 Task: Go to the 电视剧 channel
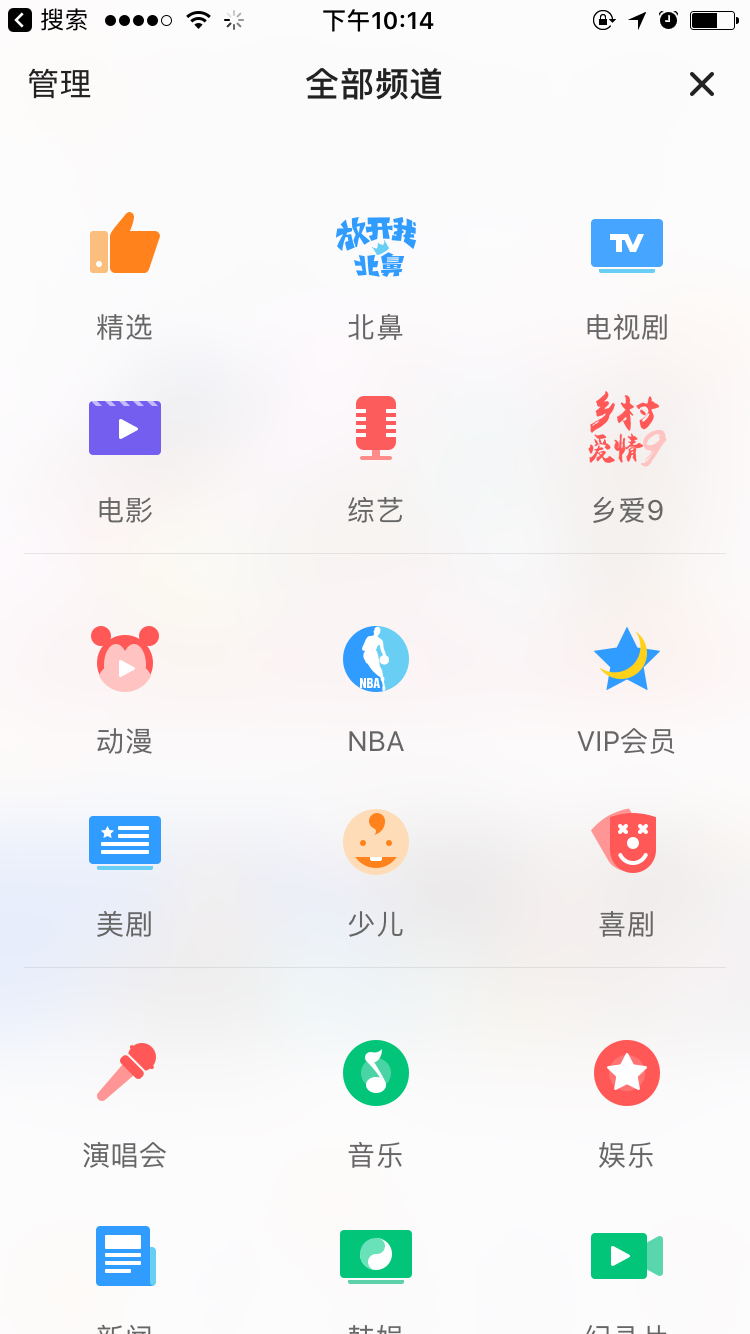pos(627,275)
